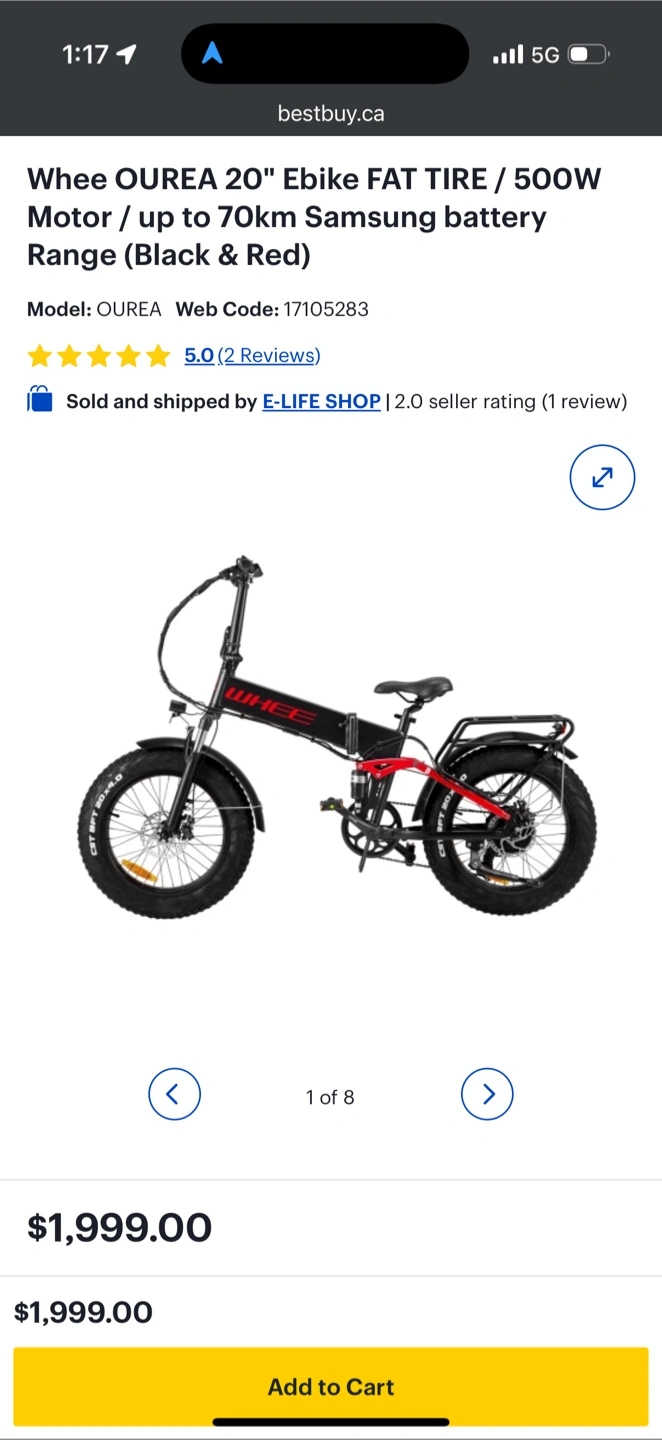Show the next product image
This screenshot has width=662, height=1440.
coord(487,1094)
